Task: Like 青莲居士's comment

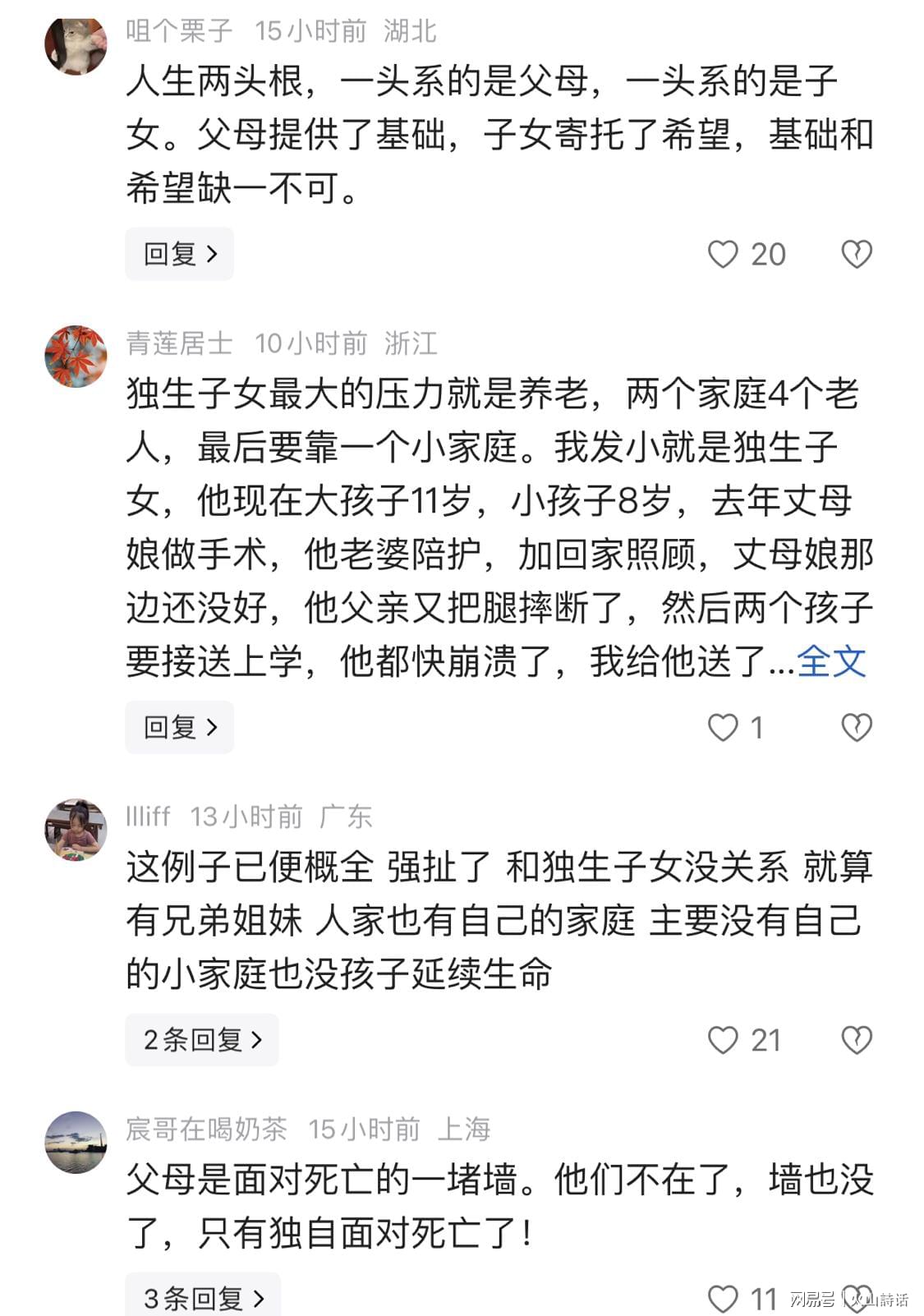Action: click(x=723, y=728)
